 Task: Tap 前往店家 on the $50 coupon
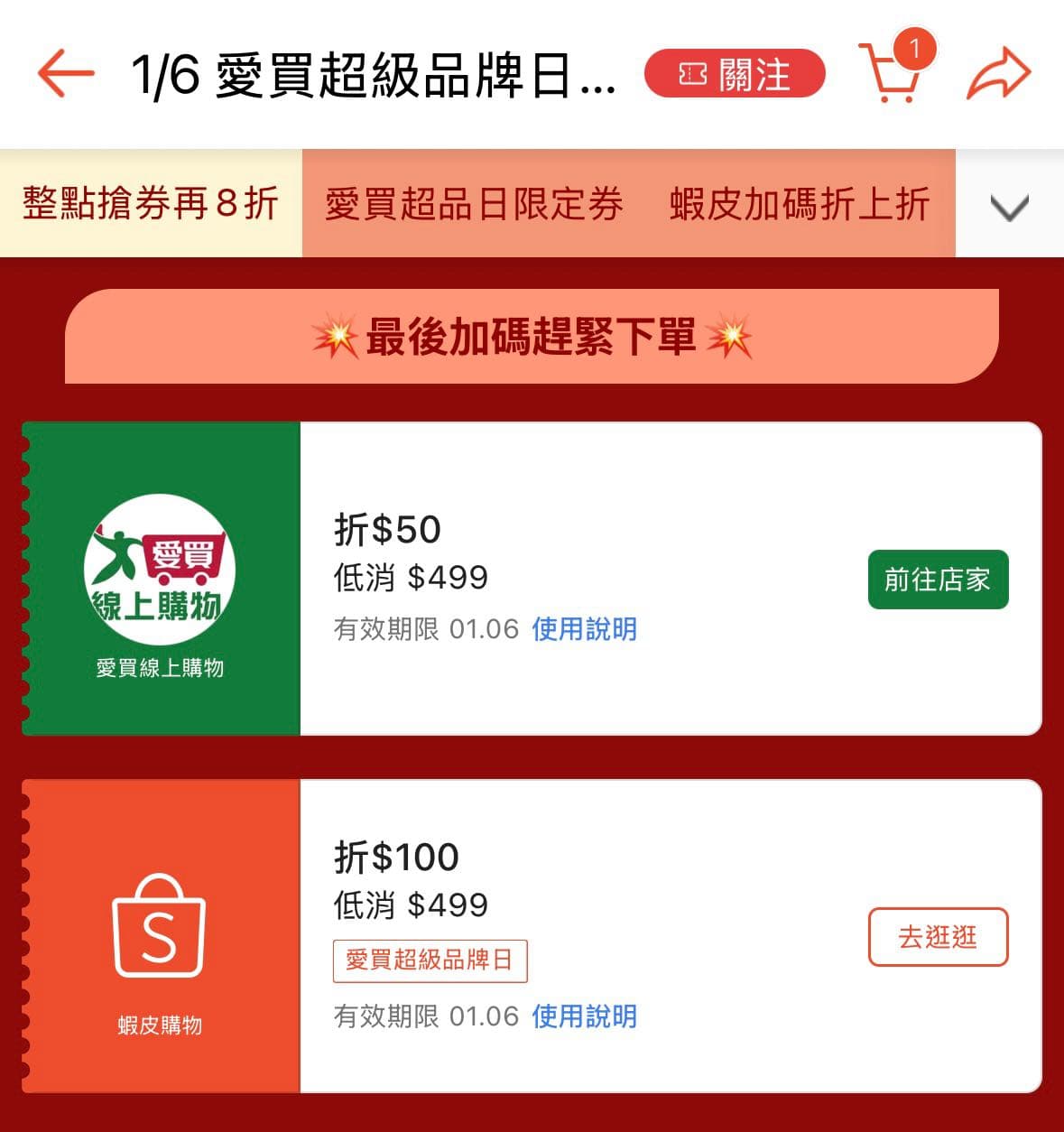[x=938, y=580]
